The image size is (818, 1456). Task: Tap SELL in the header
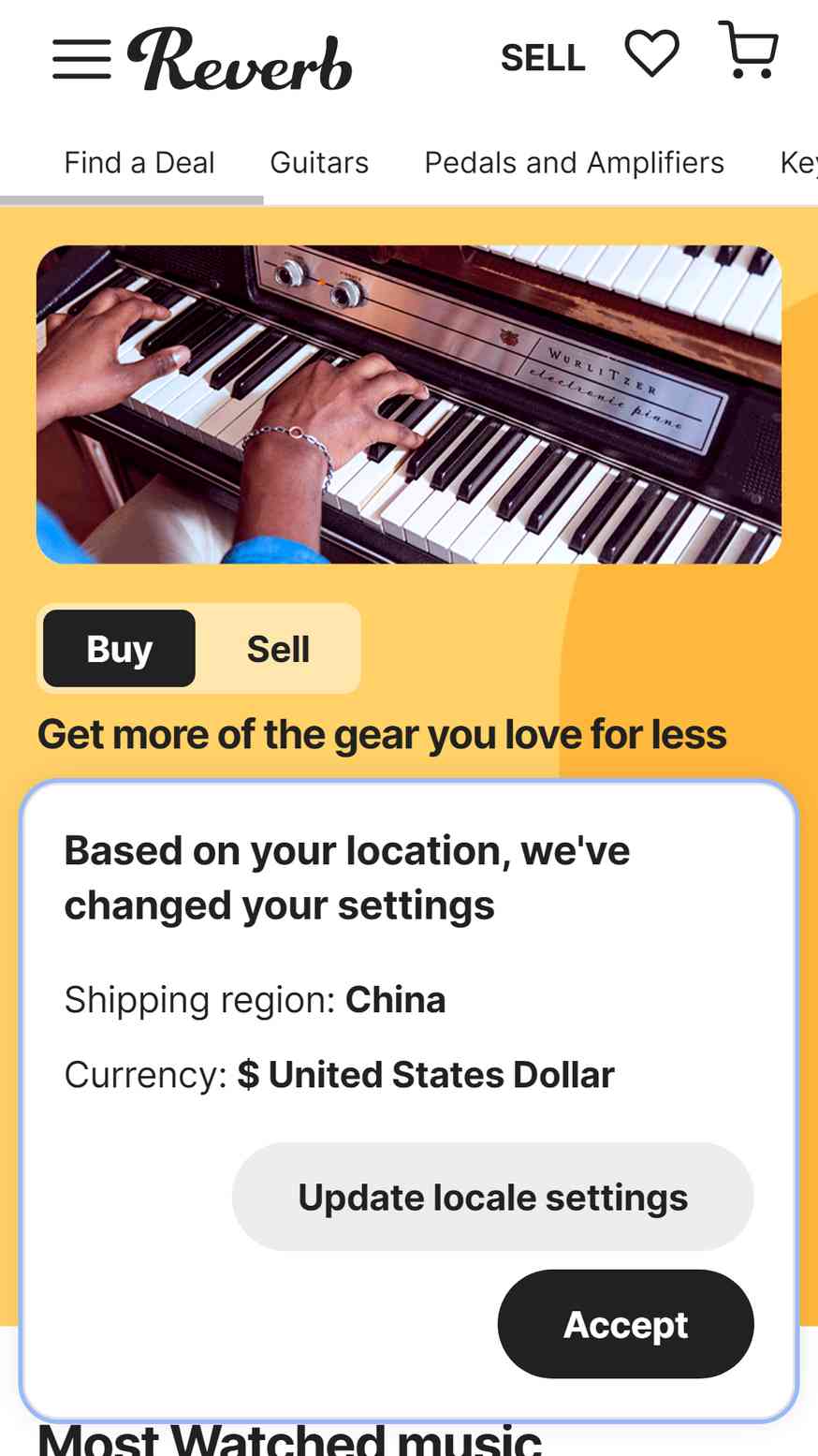tap(543, 58)
